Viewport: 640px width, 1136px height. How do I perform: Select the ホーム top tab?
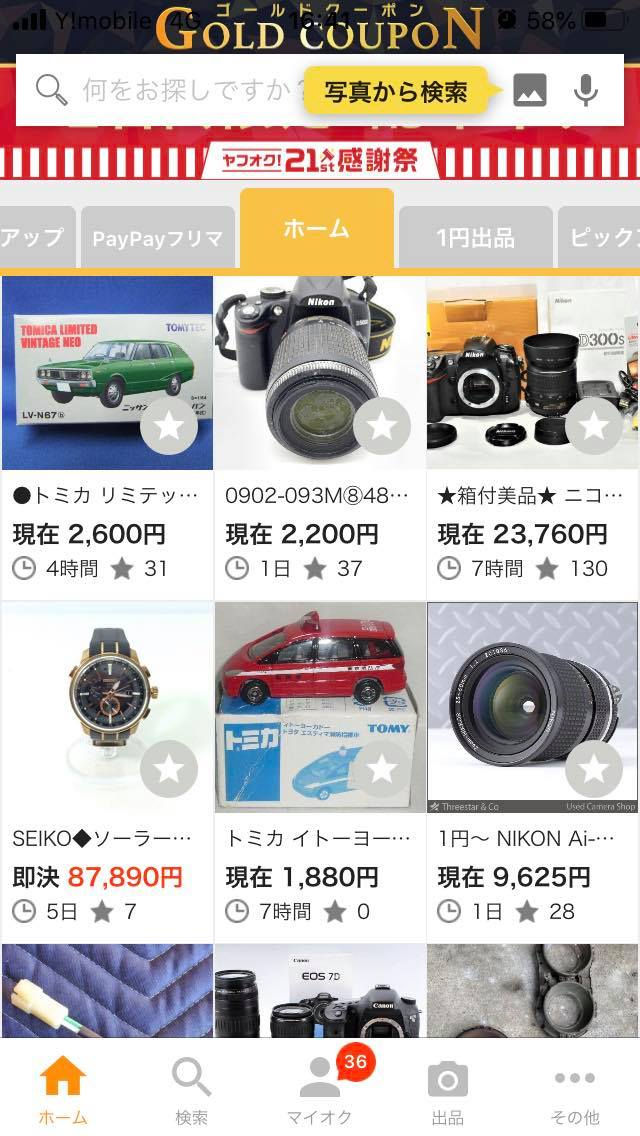pos(316,229)
